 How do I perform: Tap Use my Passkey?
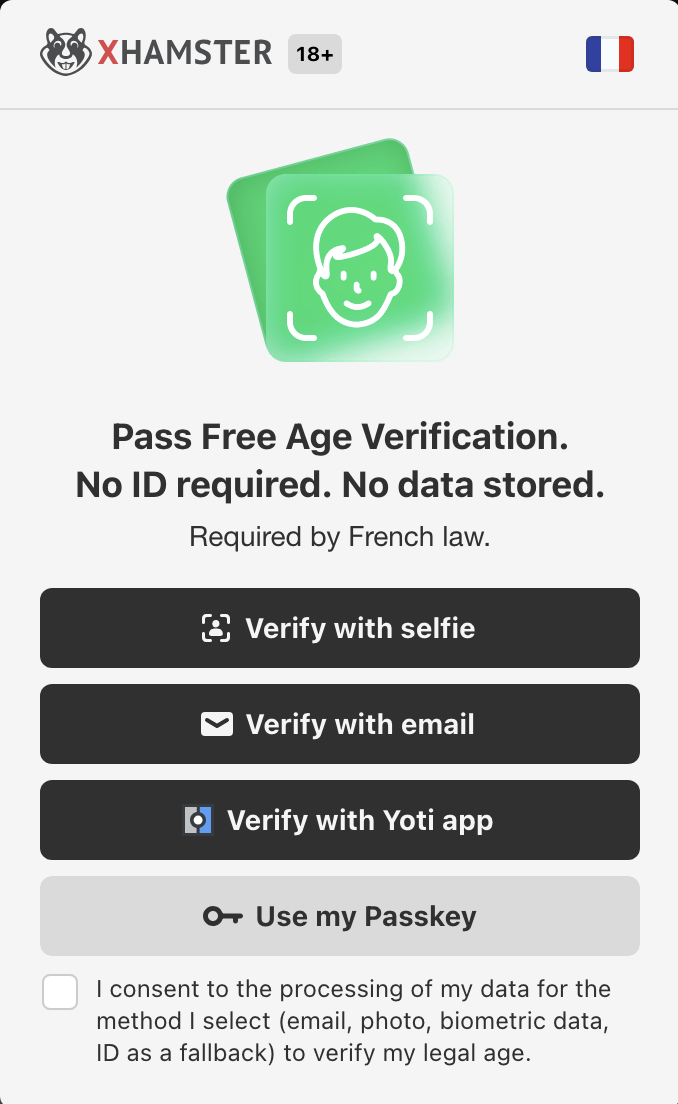click(339, 916)
